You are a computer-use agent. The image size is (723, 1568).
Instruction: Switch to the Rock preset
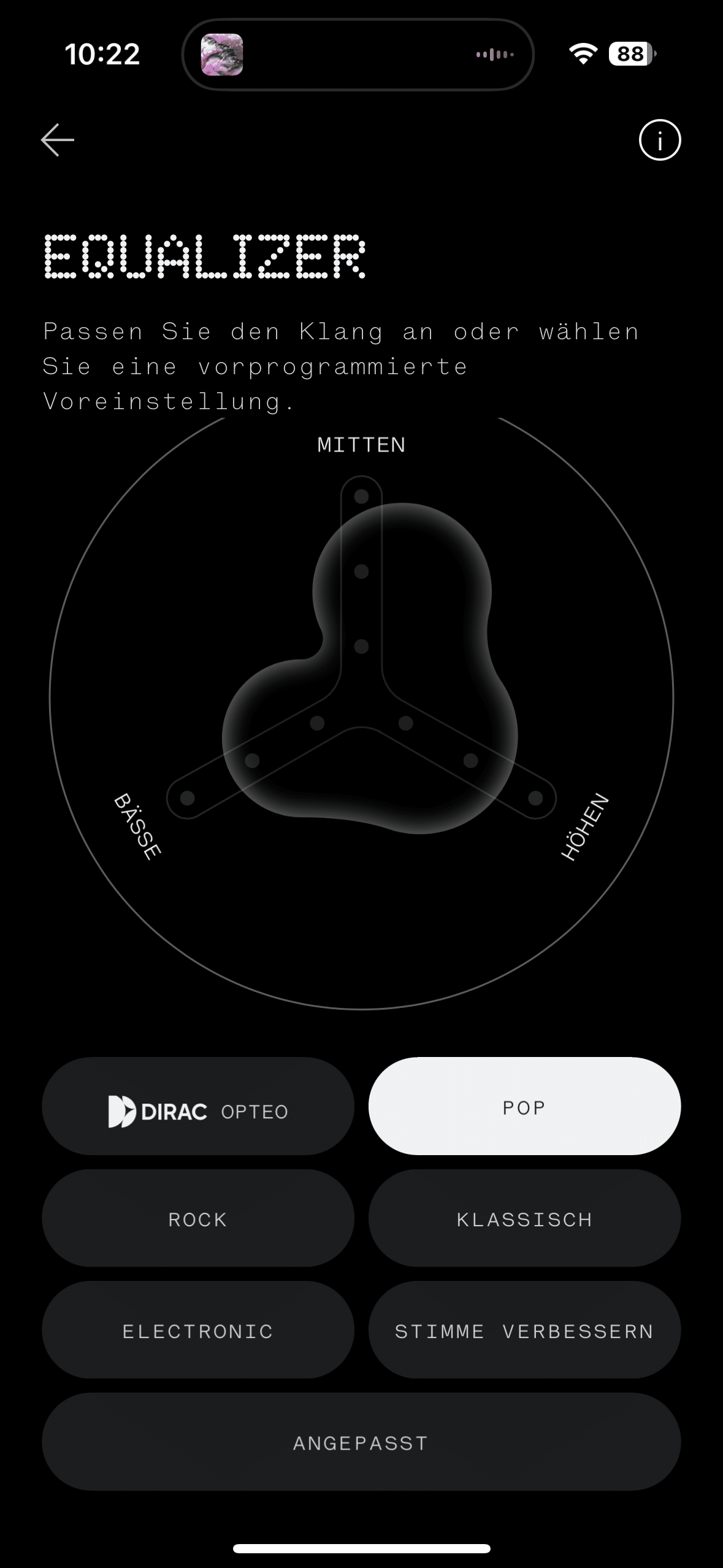198,1218
